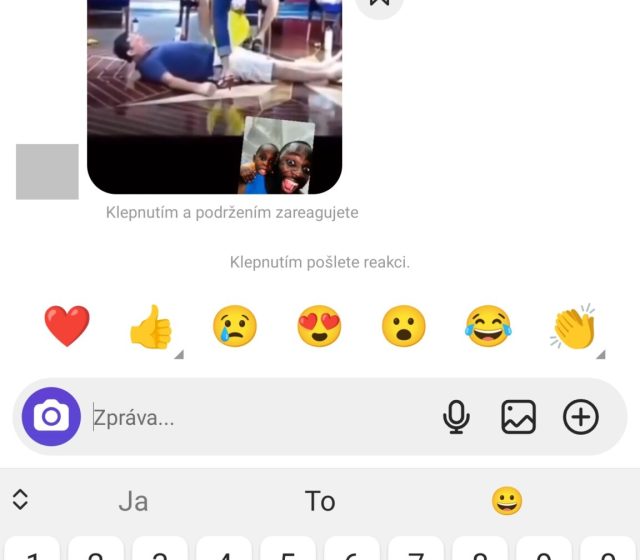
Task: React with the clapping hands emoji
Action: pos(572,326)
